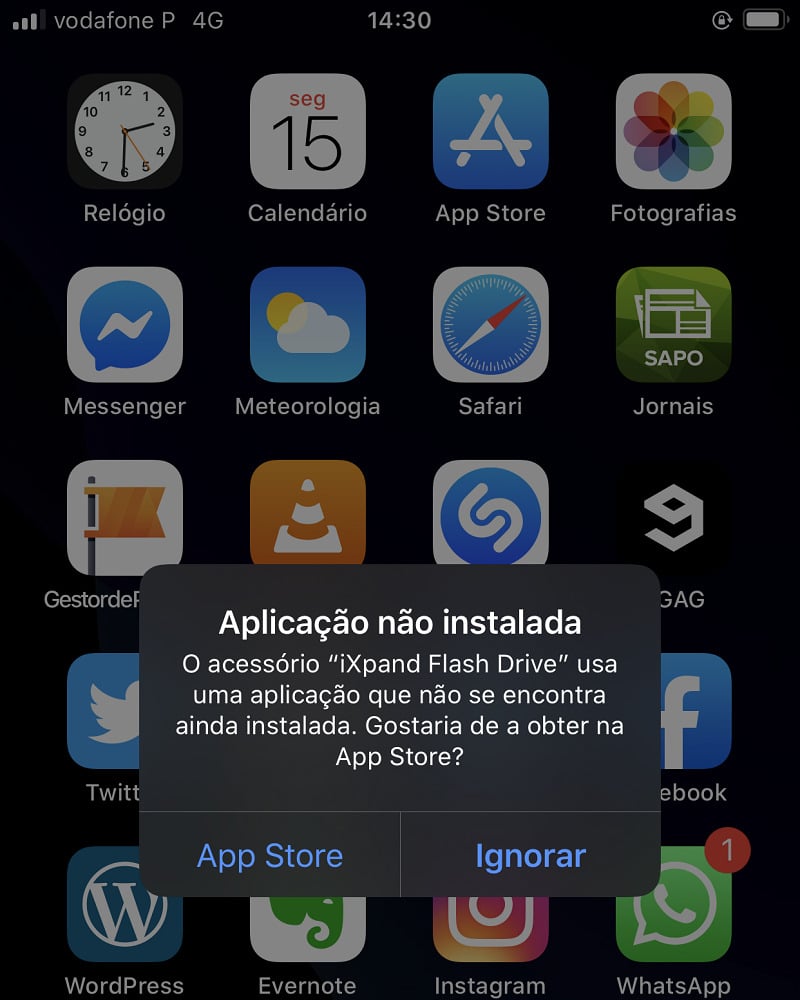Dismiss the alert with Ignorar

[530, 856]
